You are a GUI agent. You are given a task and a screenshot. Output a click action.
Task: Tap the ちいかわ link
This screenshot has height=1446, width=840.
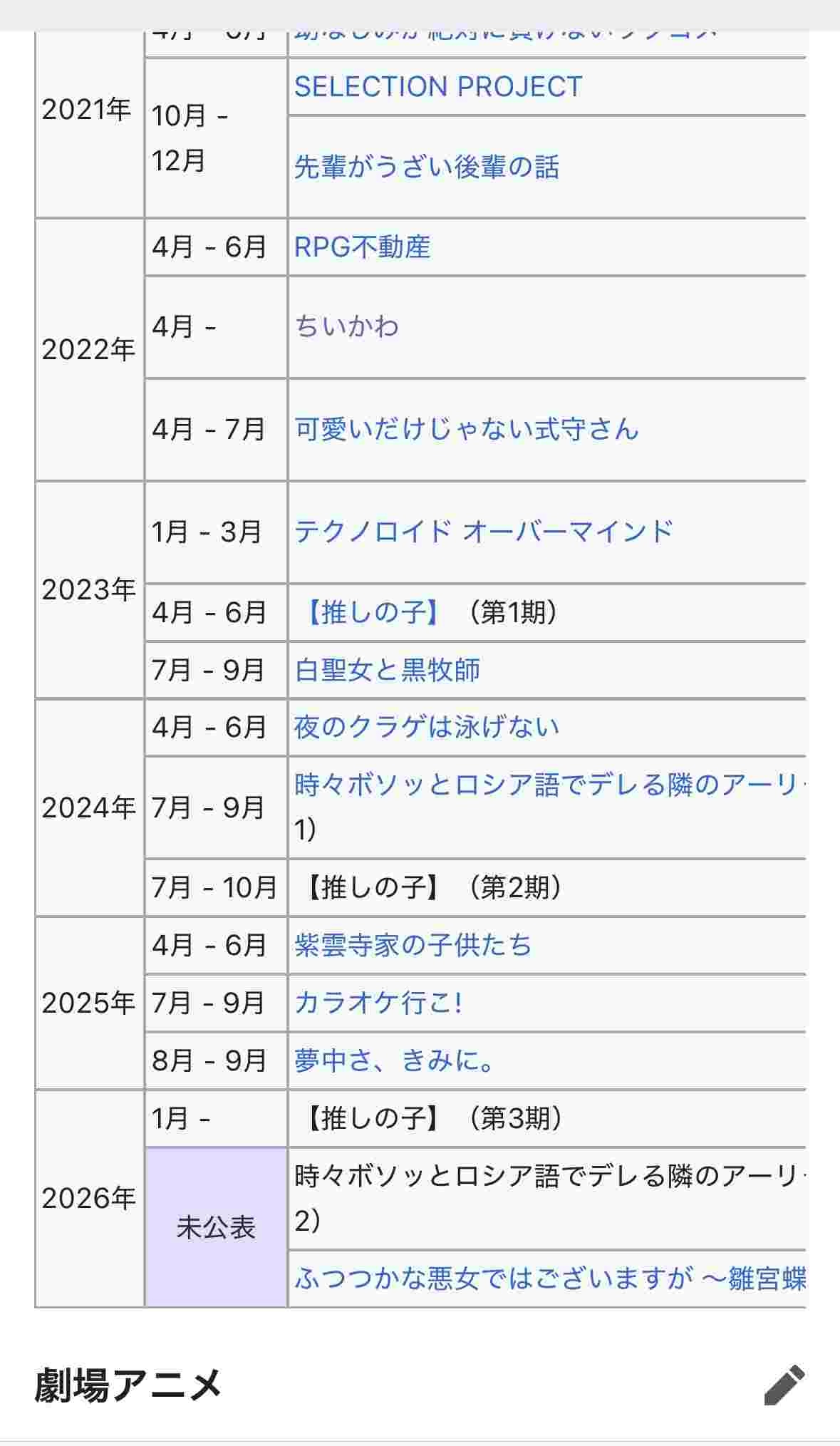(x=346, y=326)
